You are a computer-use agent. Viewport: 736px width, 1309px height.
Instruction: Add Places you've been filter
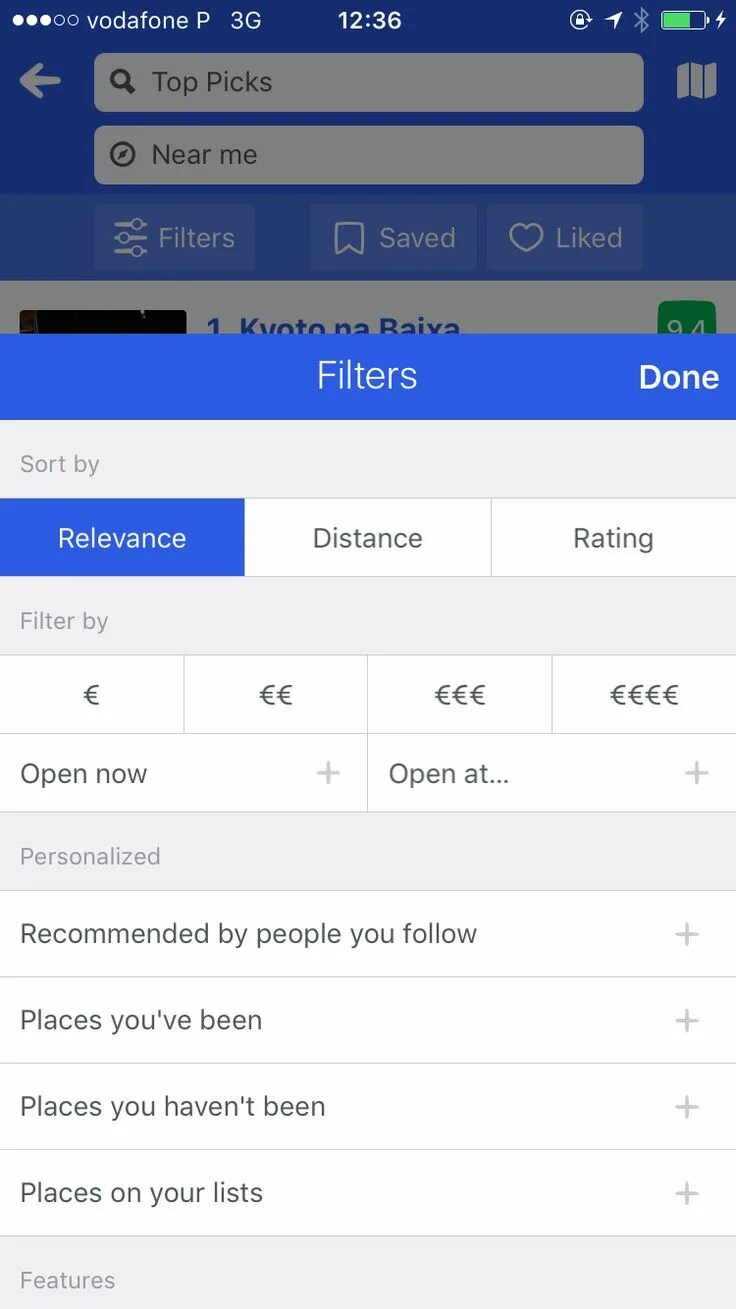pos(368,1020)
